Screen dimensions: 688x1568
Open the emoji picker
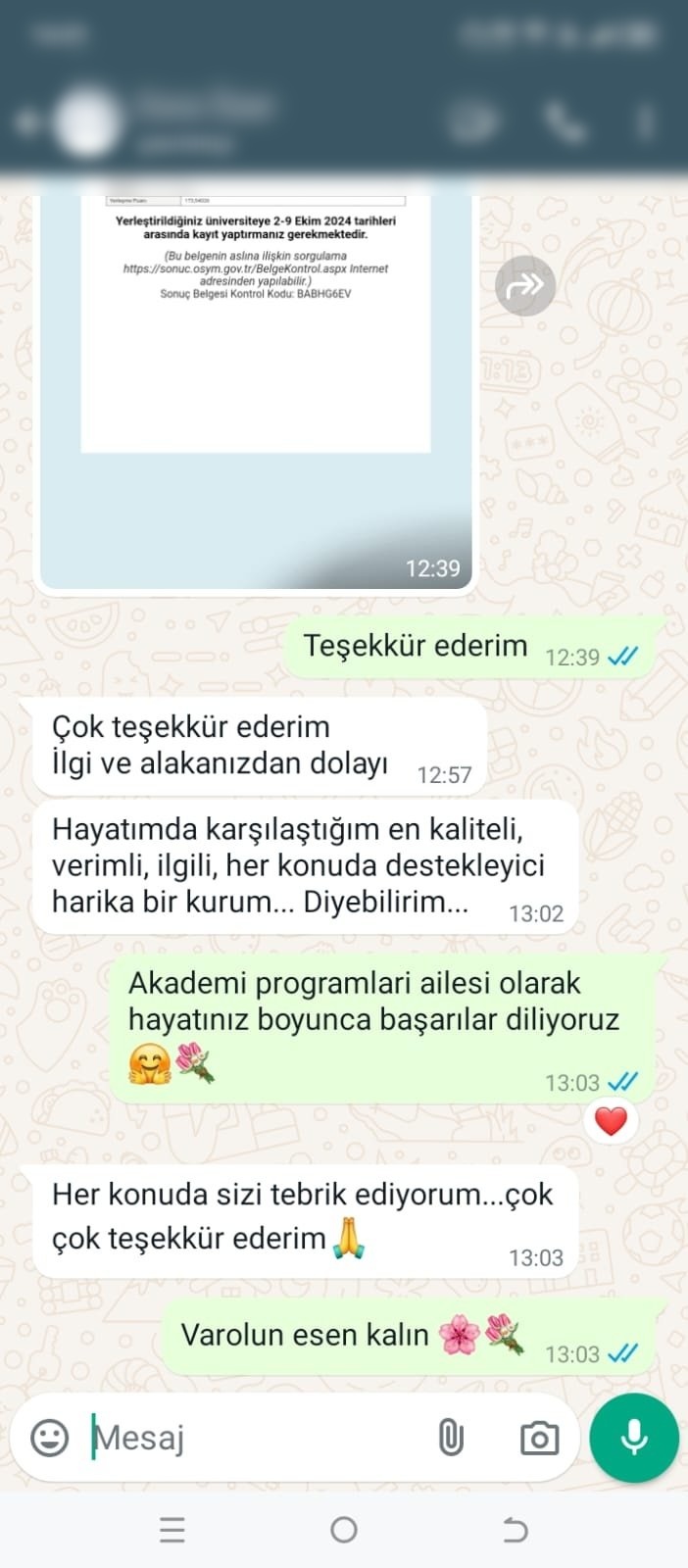click(50, 1438)
